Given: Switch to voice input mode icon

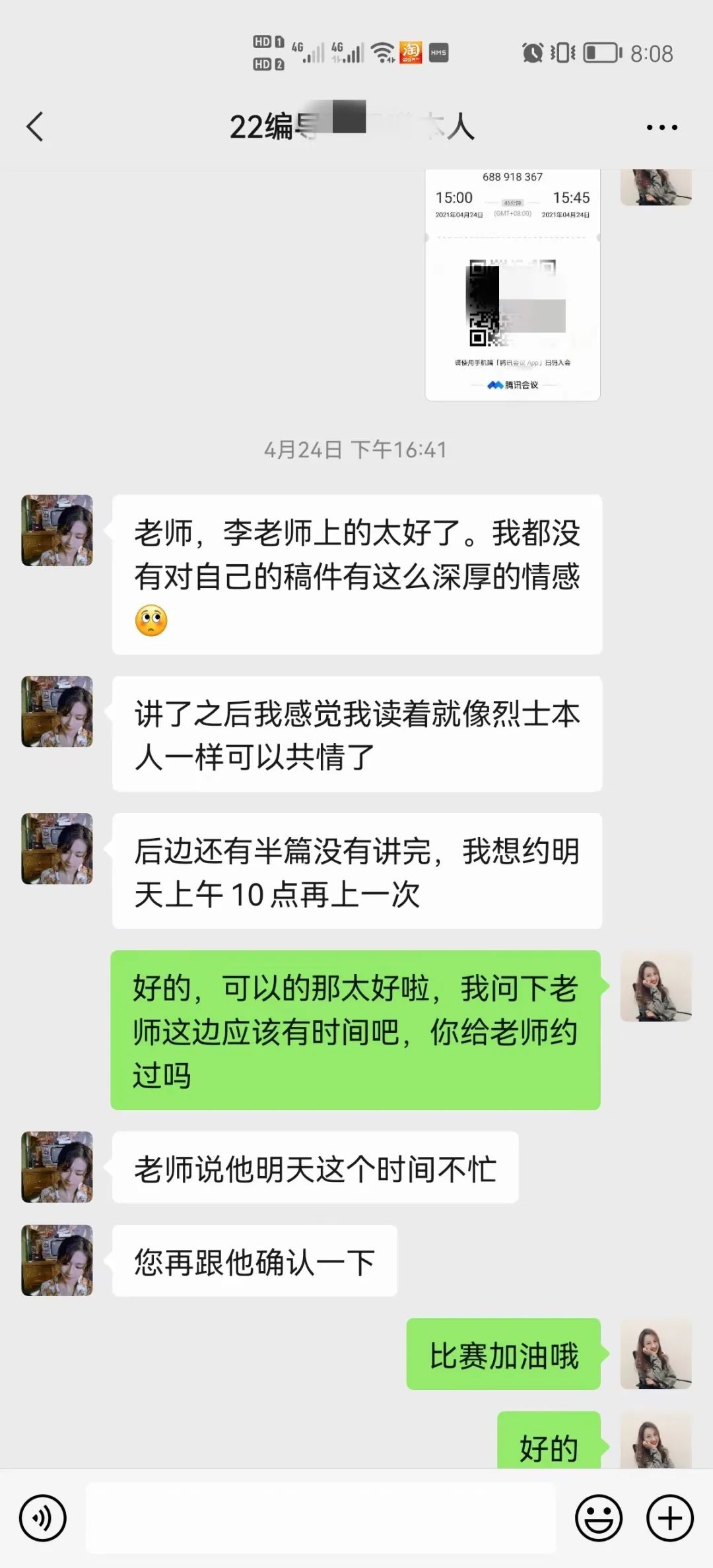Looking at the screenshot, I should pos(43,1518).
